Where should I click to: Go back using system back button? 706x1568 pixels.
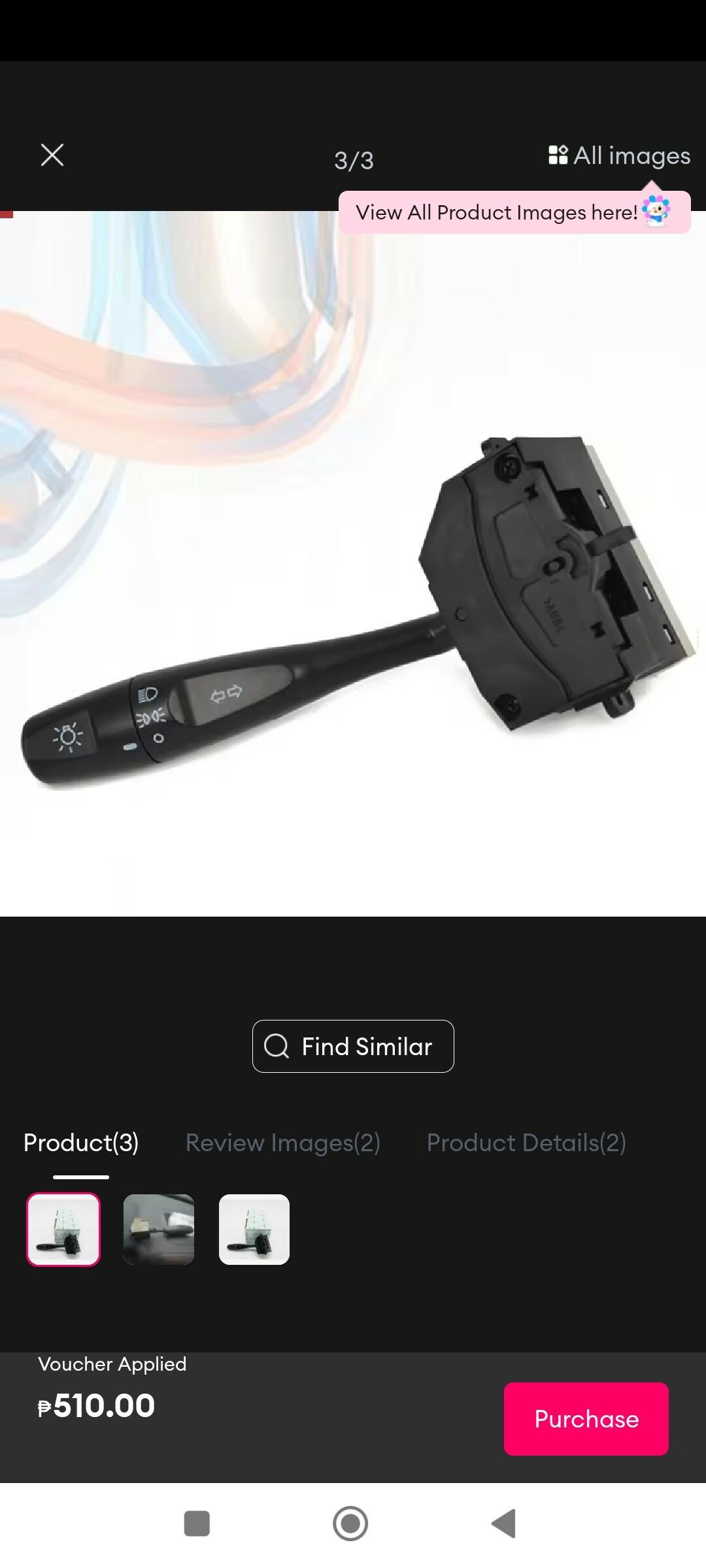pyautogui.click(x=504, y=1524)
